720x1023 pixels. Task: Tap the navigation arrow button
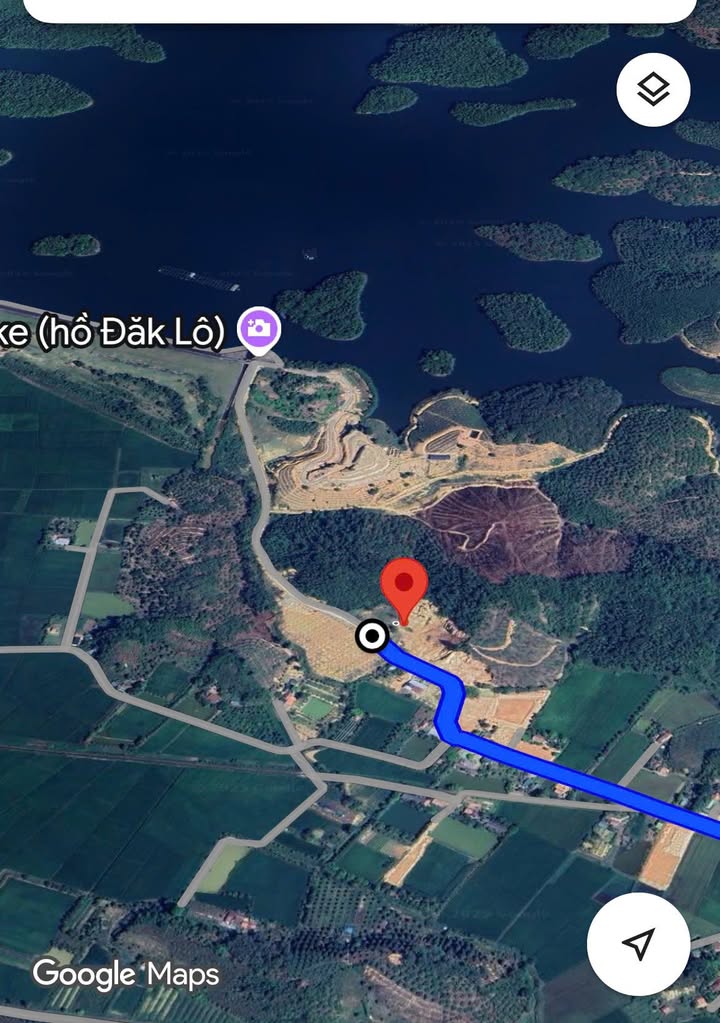pyautogui.click(x=637, y=943)
